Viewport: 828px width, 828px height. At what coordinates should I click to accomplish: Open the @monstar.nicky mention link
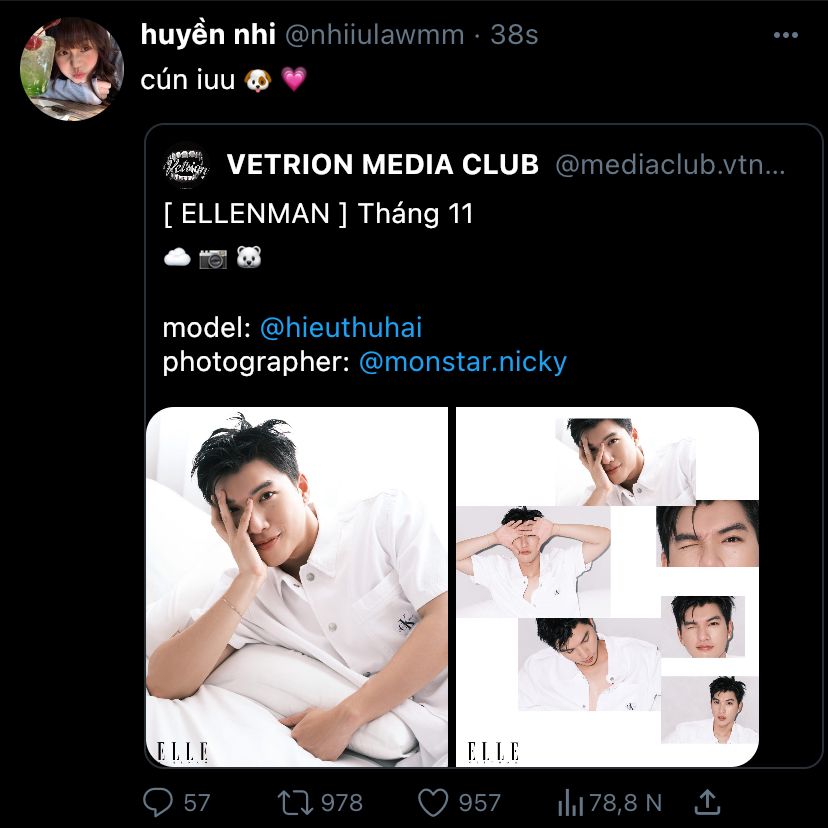click(463, 362)
